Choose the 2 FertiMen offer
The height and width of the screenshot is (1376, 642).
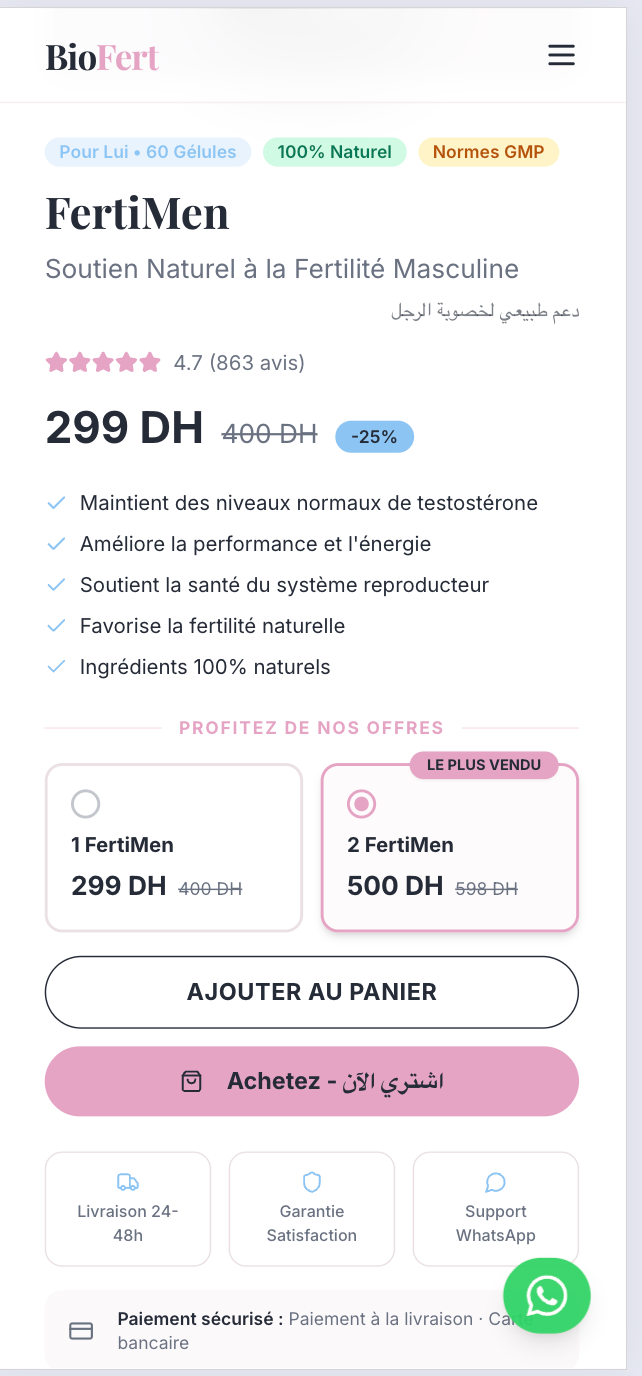(x=449, y=848)
